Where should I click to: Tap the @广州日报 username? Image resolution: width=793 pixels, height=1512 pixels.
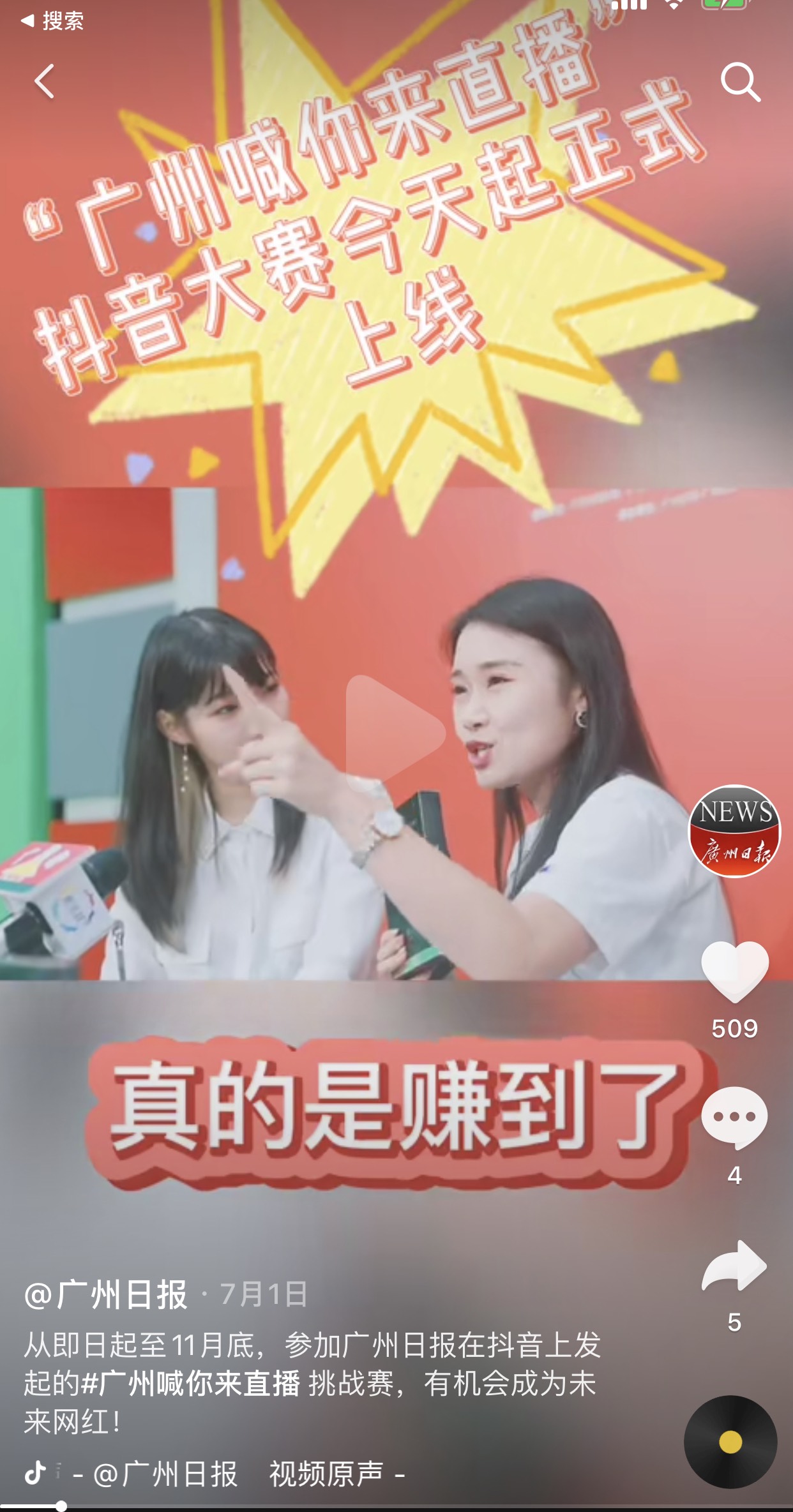click(x=106, y=1294)
